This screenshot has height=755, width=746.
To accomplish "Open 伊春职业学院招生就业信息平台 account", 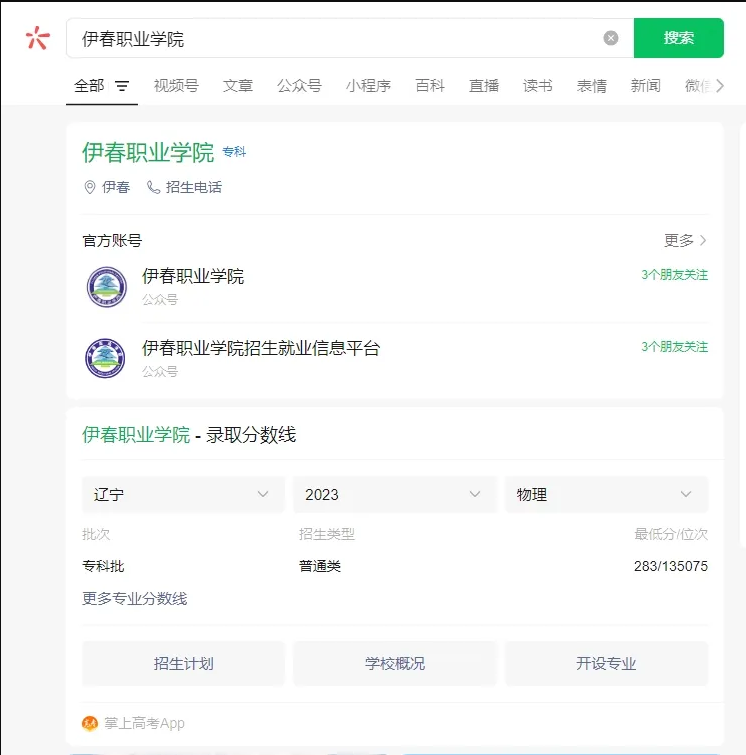I will click(x=260, y=349).
